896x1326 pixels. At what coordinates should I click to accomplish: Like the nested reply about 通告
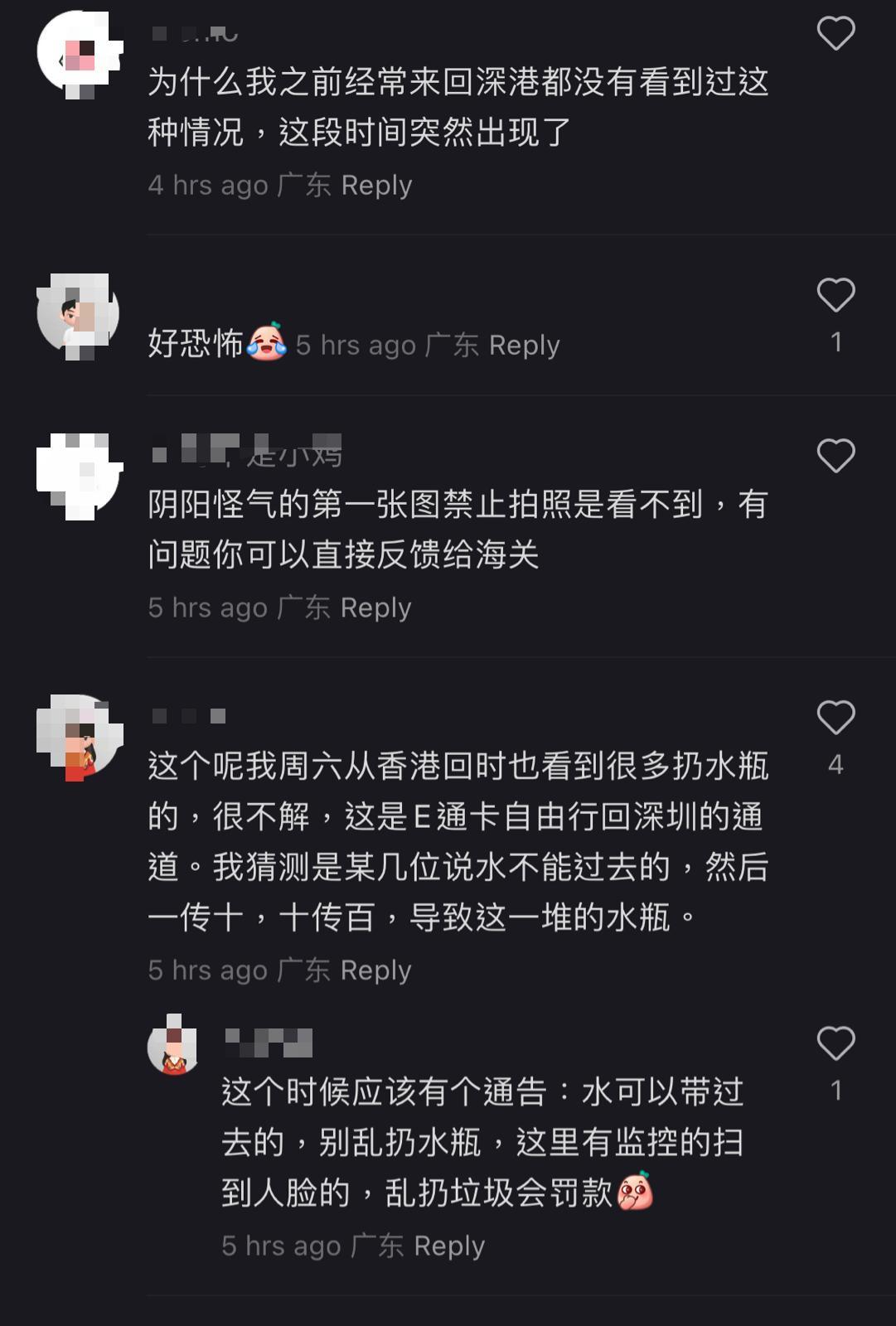point(835,1043)
